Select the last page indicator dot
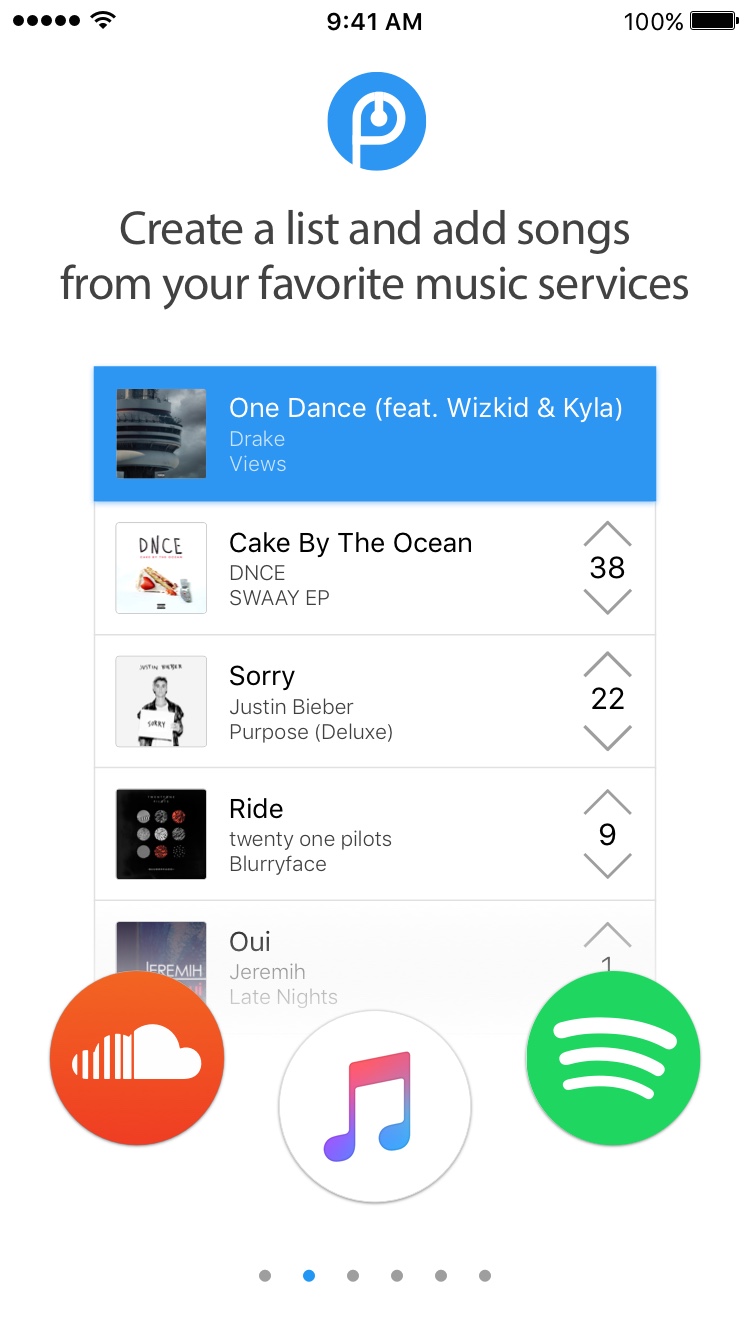The height and width of the screenshot is (1334, 750). coord(485,1275)
